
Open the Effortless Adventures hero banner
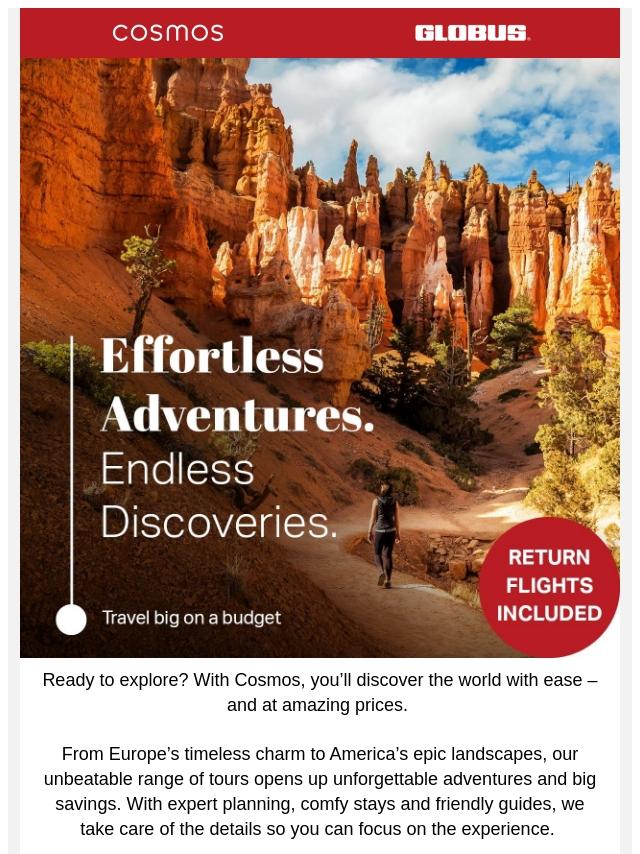click(x=320, y=358)
